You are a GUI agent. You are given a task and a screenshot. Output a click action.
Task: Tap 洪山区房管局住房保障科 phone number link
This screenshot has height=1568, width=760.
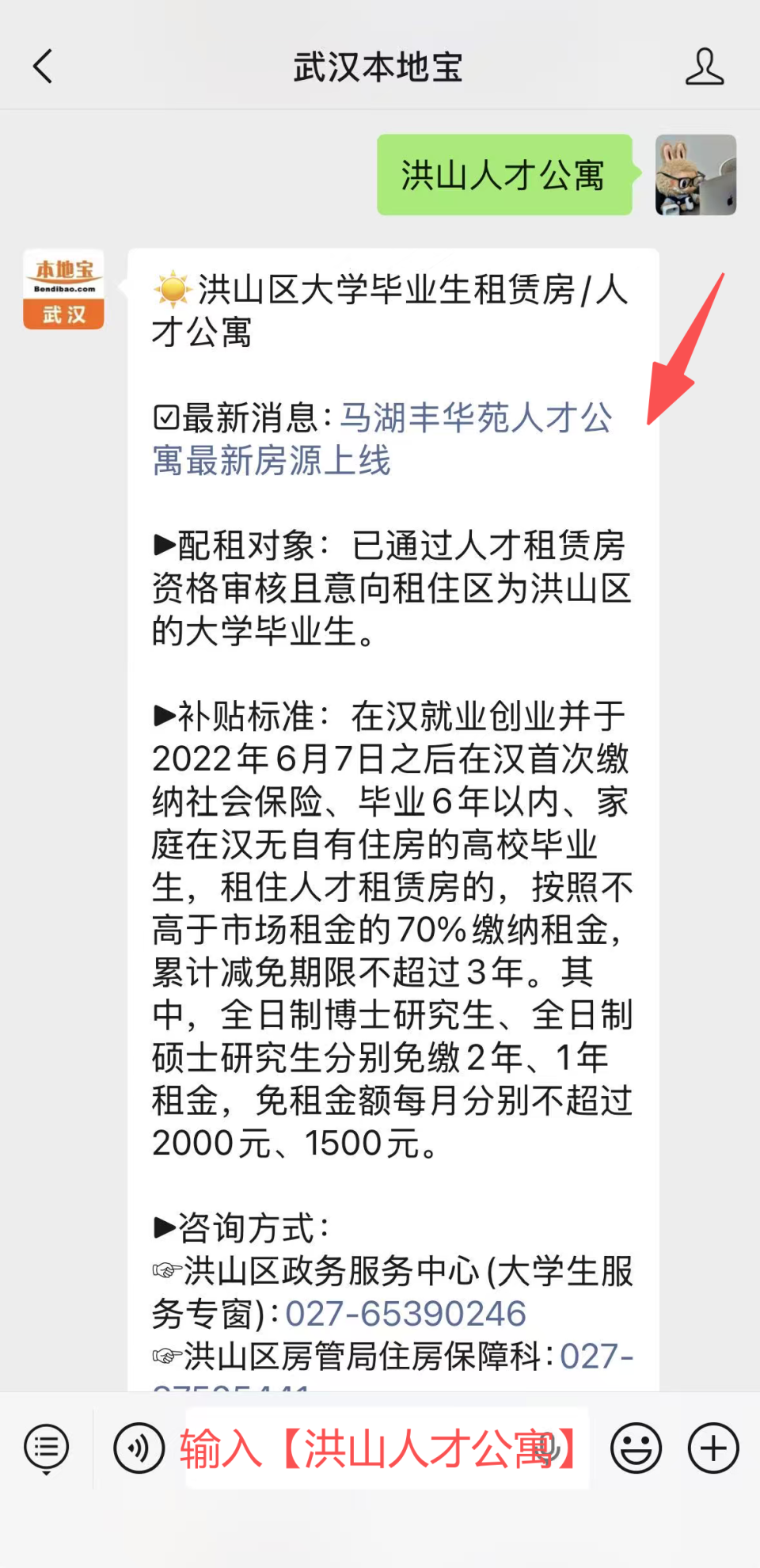pos(596,1356)
